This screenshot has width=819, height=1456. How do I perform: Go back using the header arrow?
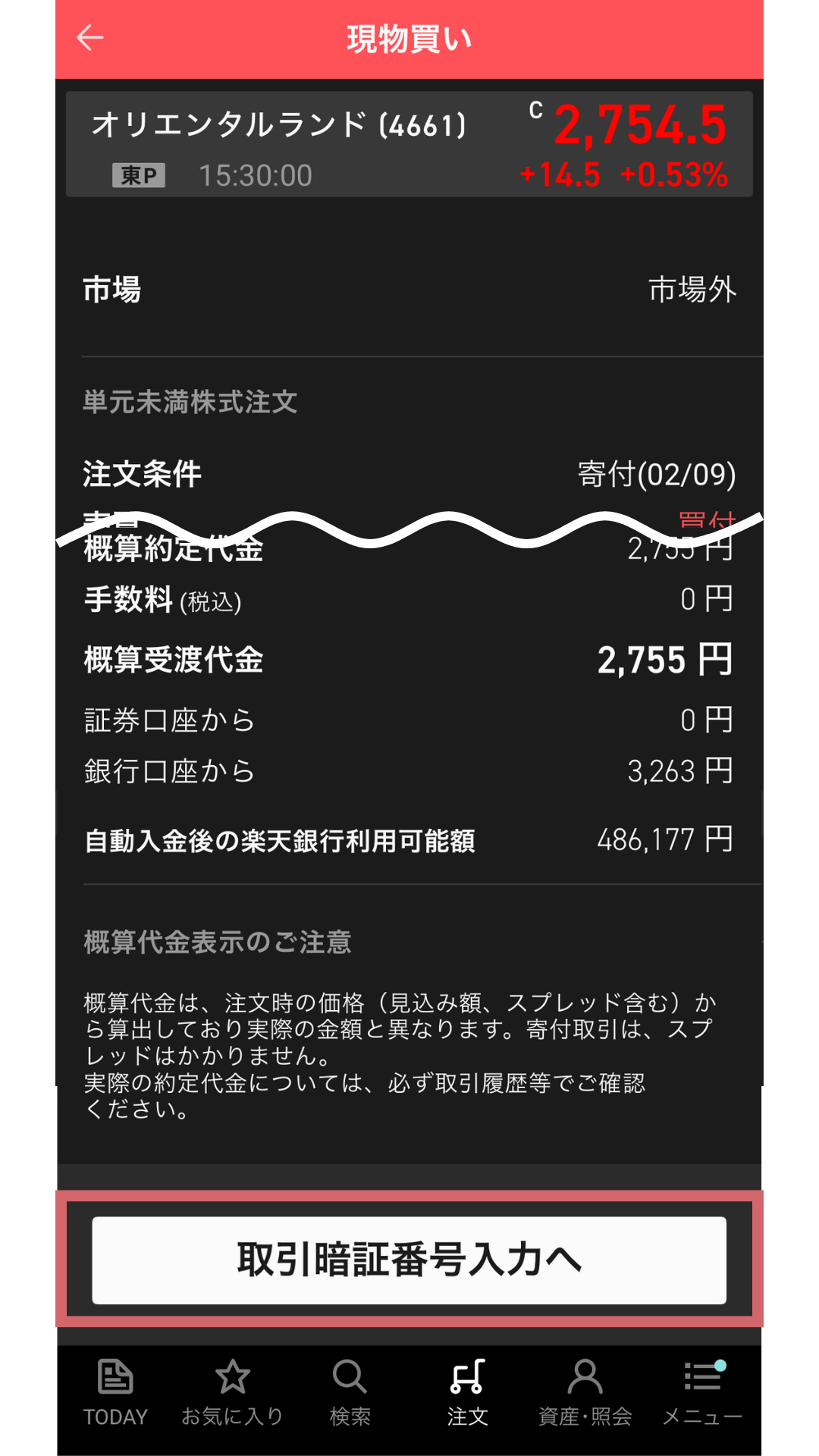(90, 38)
